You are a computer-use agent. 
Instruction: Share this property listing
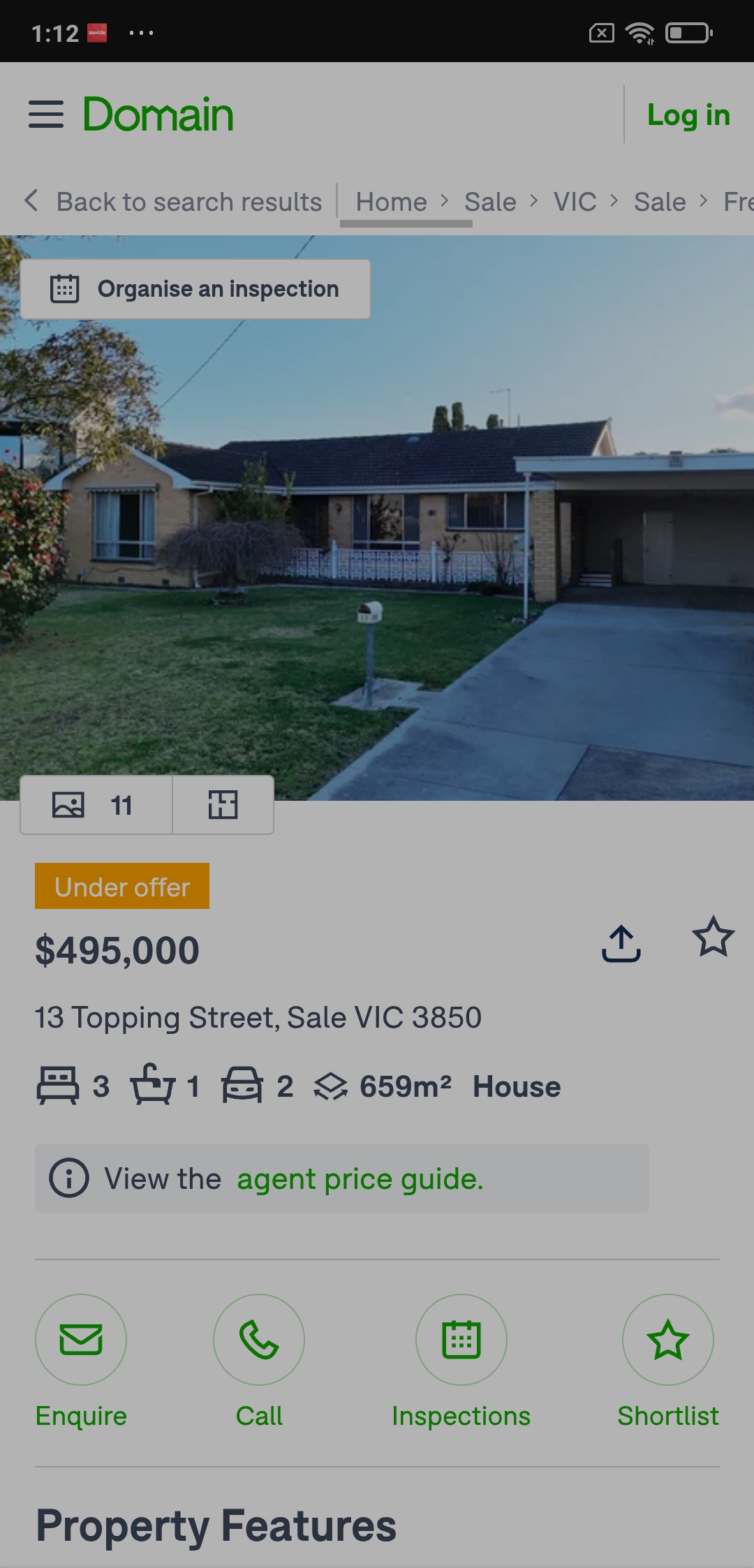coord(621,944)
